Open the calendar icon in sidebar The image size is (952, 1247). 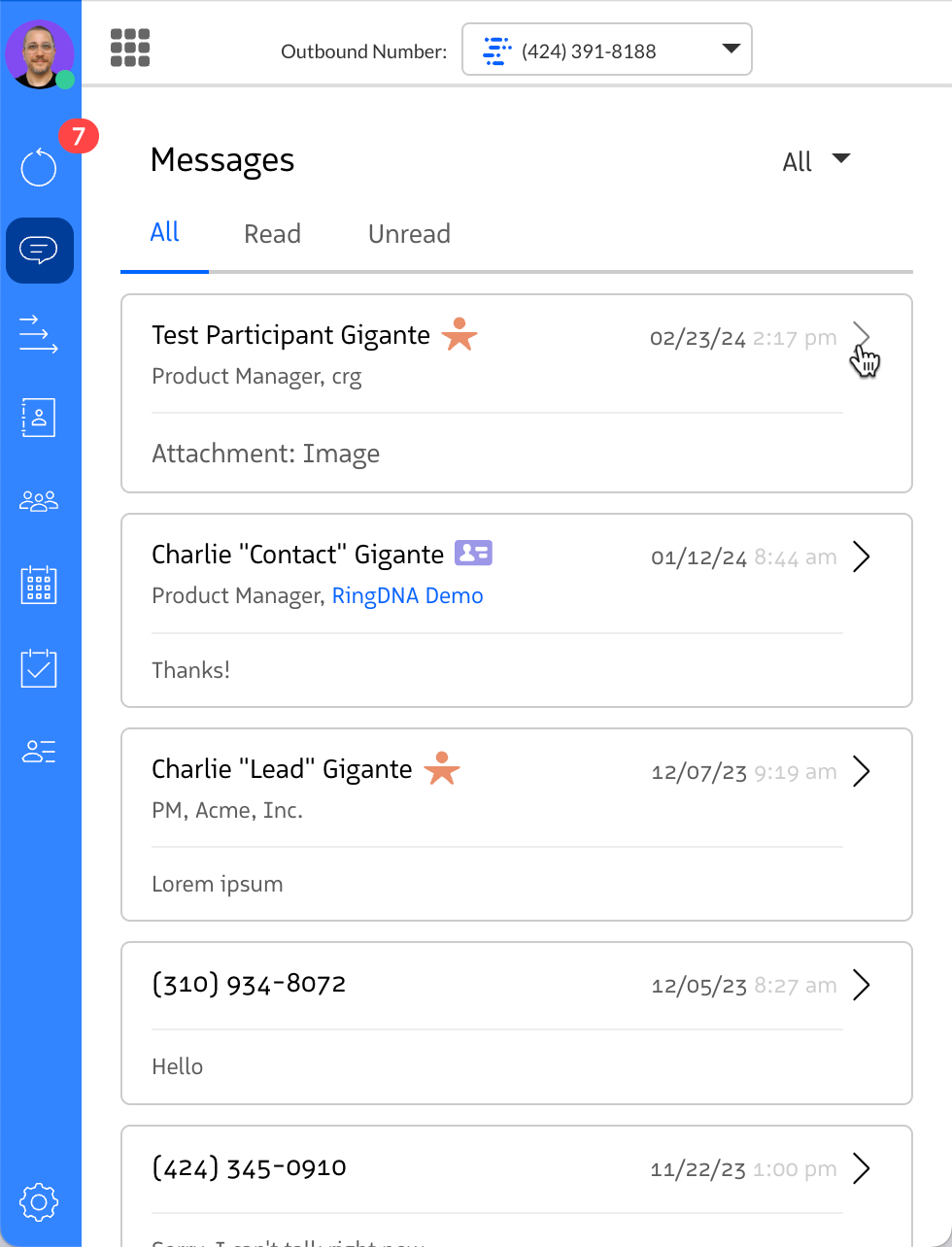coord(39,586)
